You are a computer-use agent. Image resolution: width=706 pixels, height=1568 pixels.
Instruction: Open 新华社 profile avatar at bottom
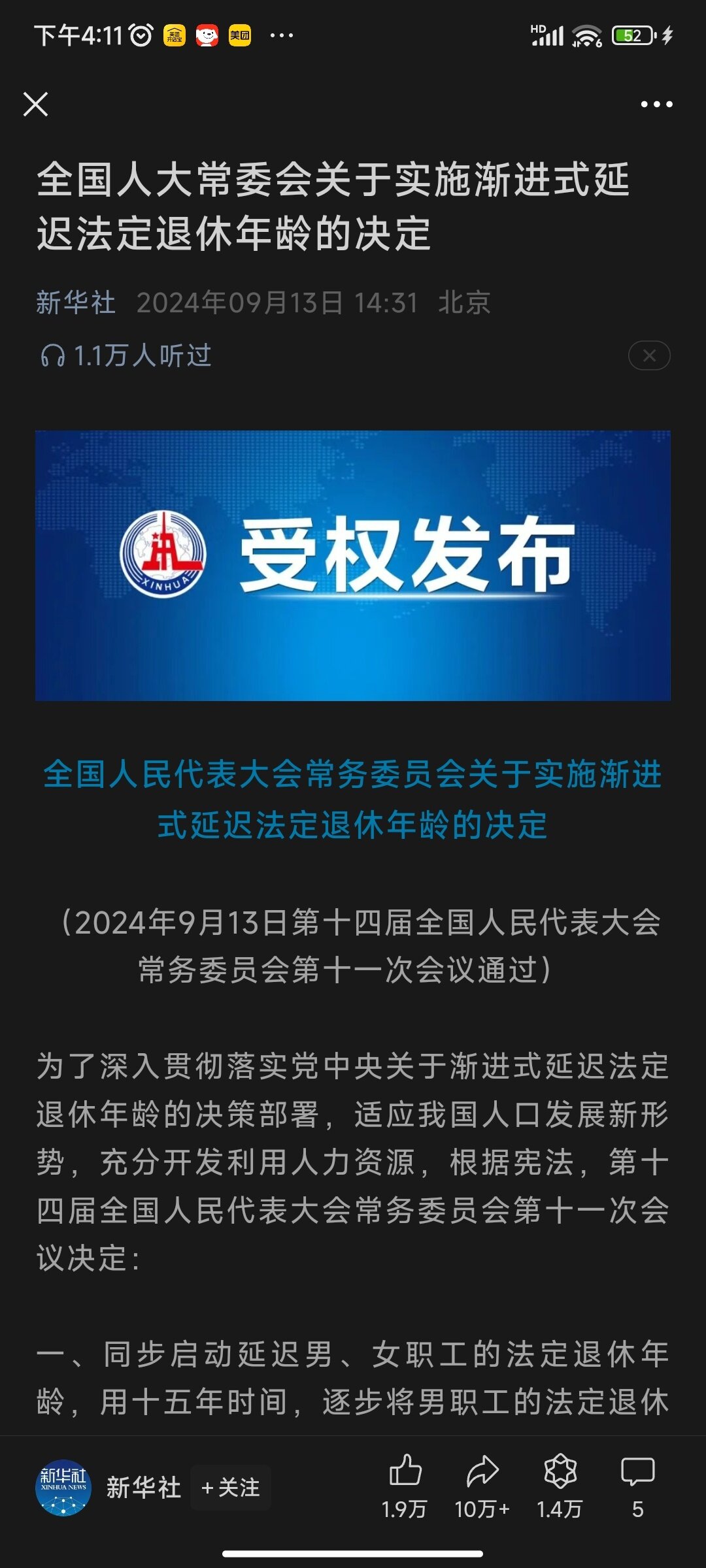coord(63,1488)
